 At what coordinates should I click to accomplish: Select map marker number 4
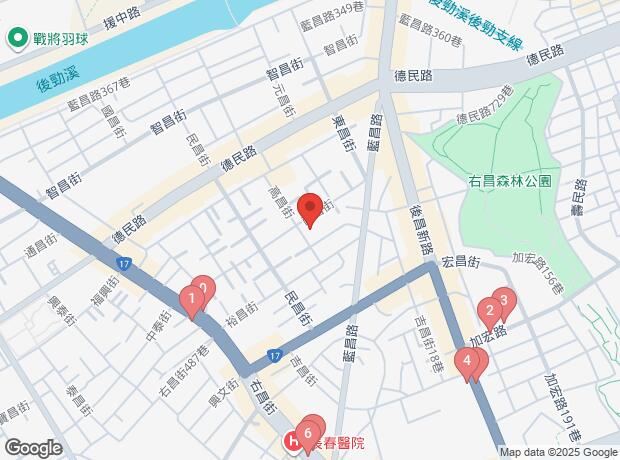467,361
